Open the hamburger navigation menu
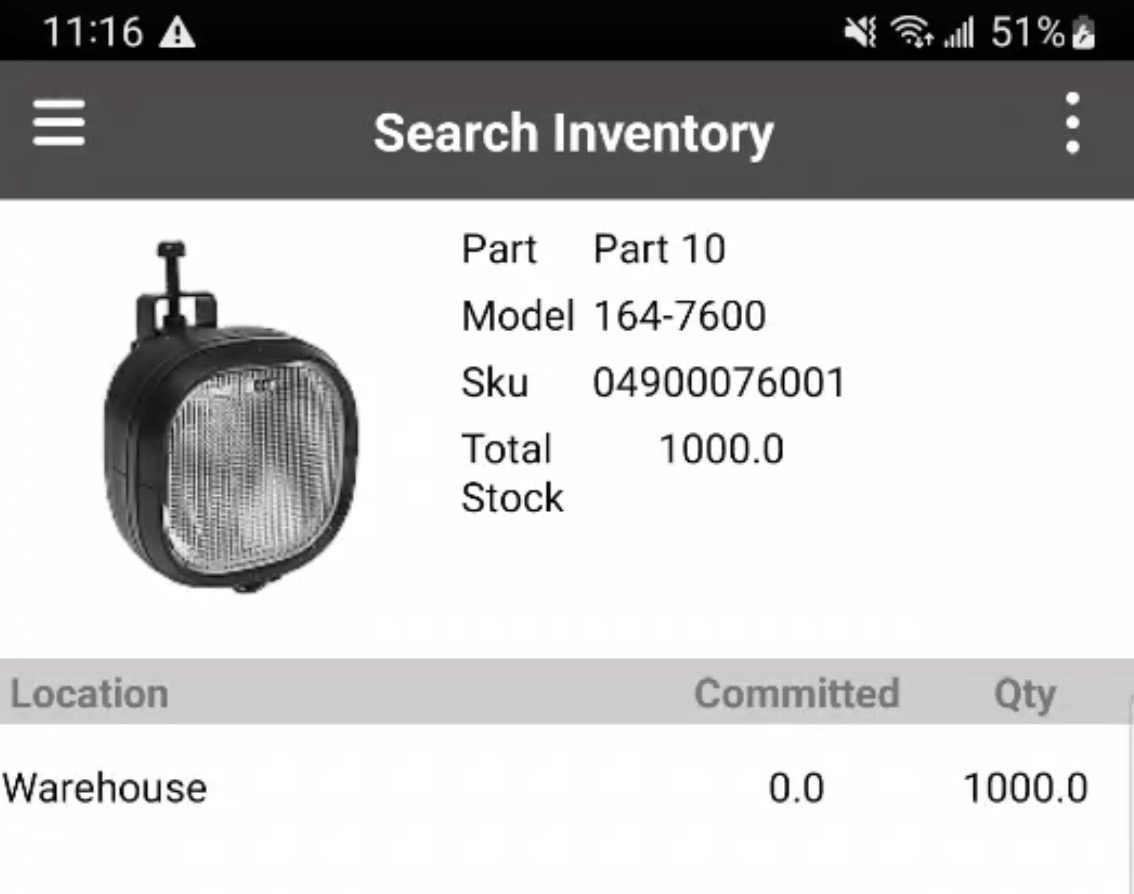1134x894 pixels. (58, 125)
